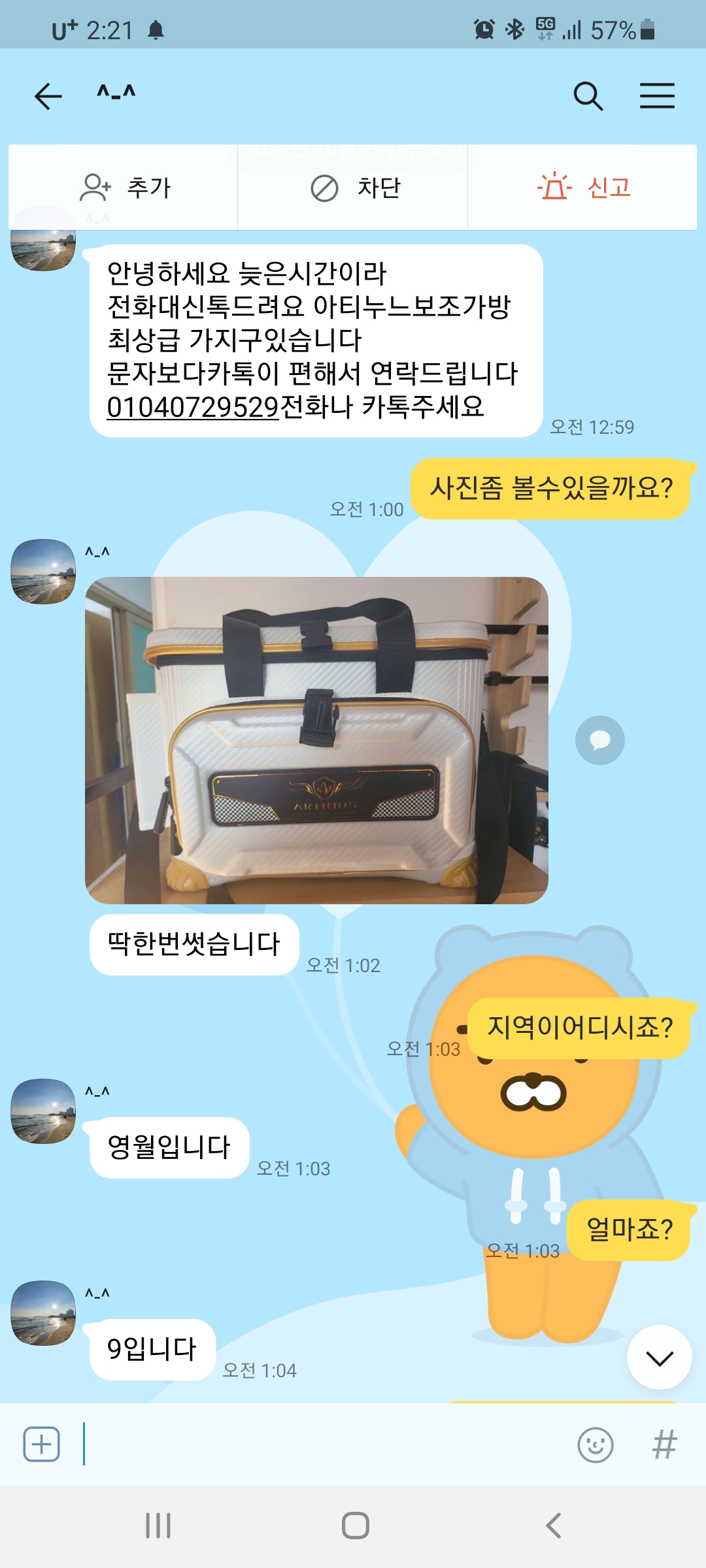Search within this conversation
The height and width of the screenshot is (1568, 706).
click(588, 97)
